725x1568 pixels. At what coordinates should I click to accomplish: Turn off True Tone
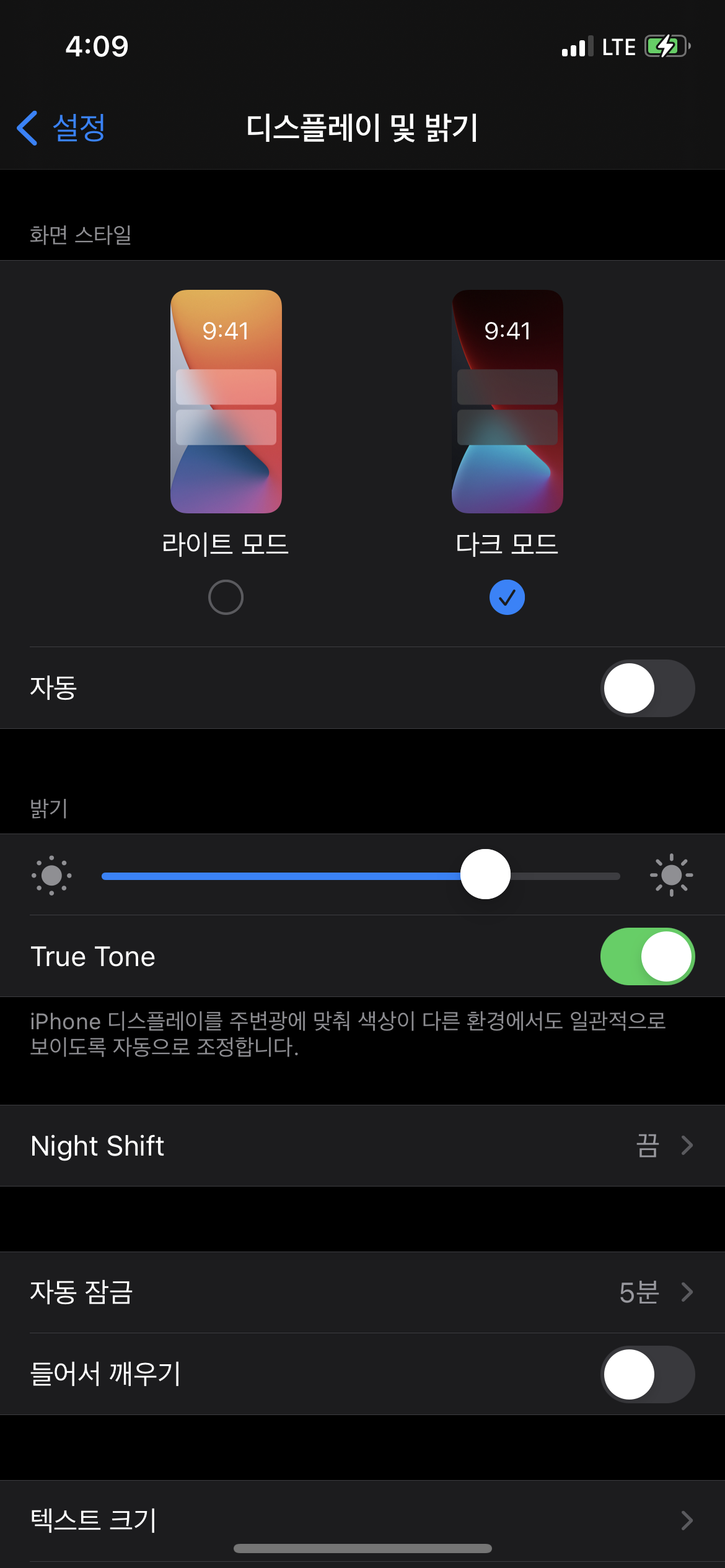(648, 956)
